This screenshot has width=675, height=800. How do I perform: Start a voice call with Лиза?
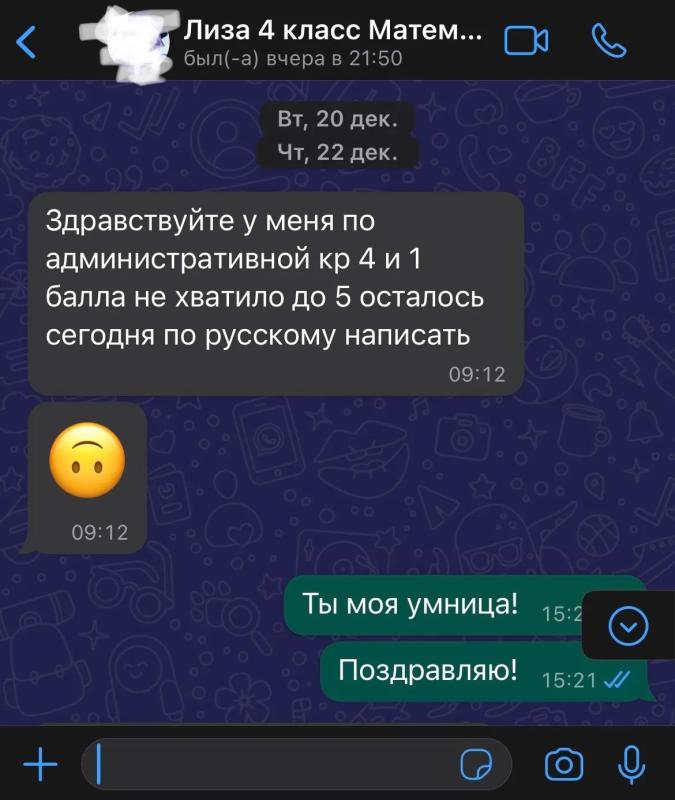(608, 41)
